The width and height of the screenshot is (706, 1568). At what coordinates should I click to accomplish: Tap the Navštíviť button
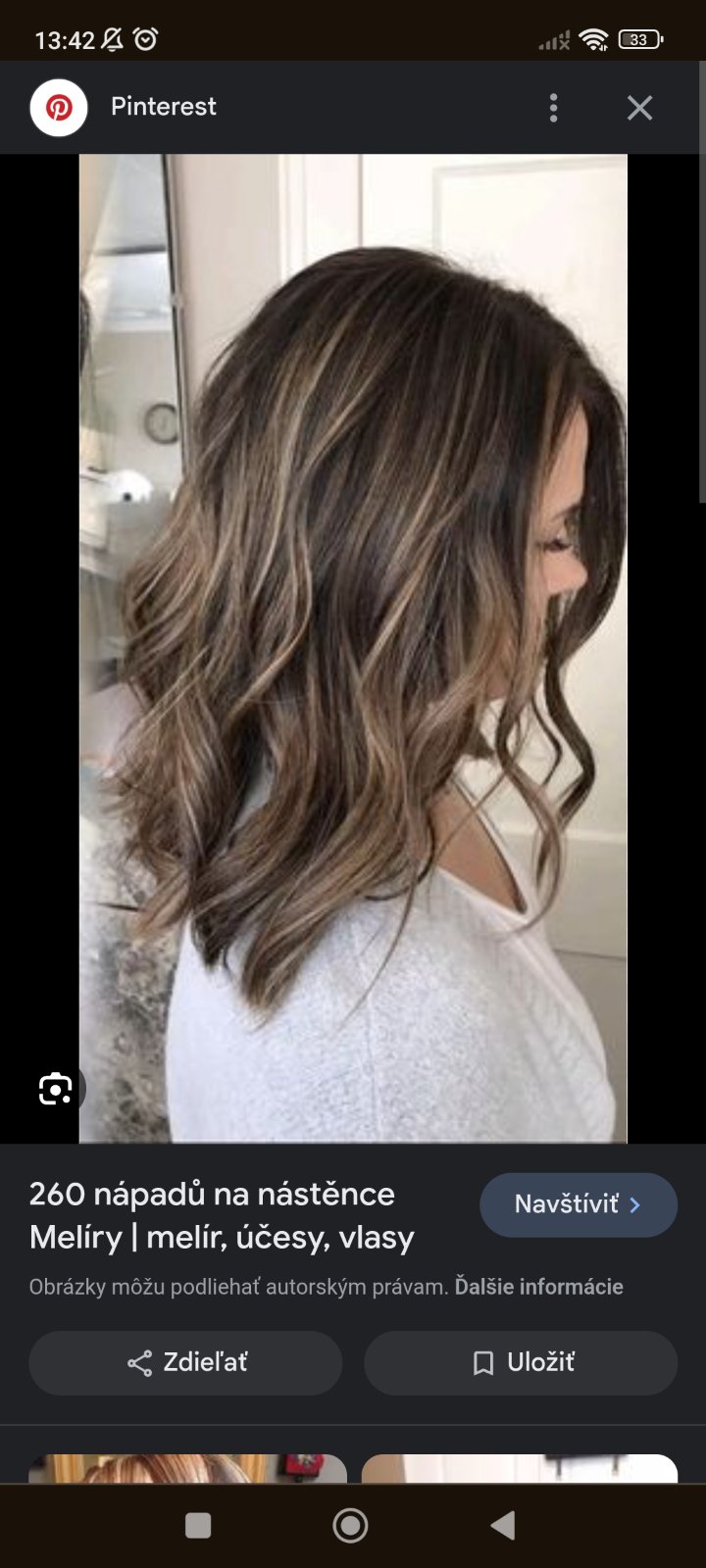coord(578,1204)
